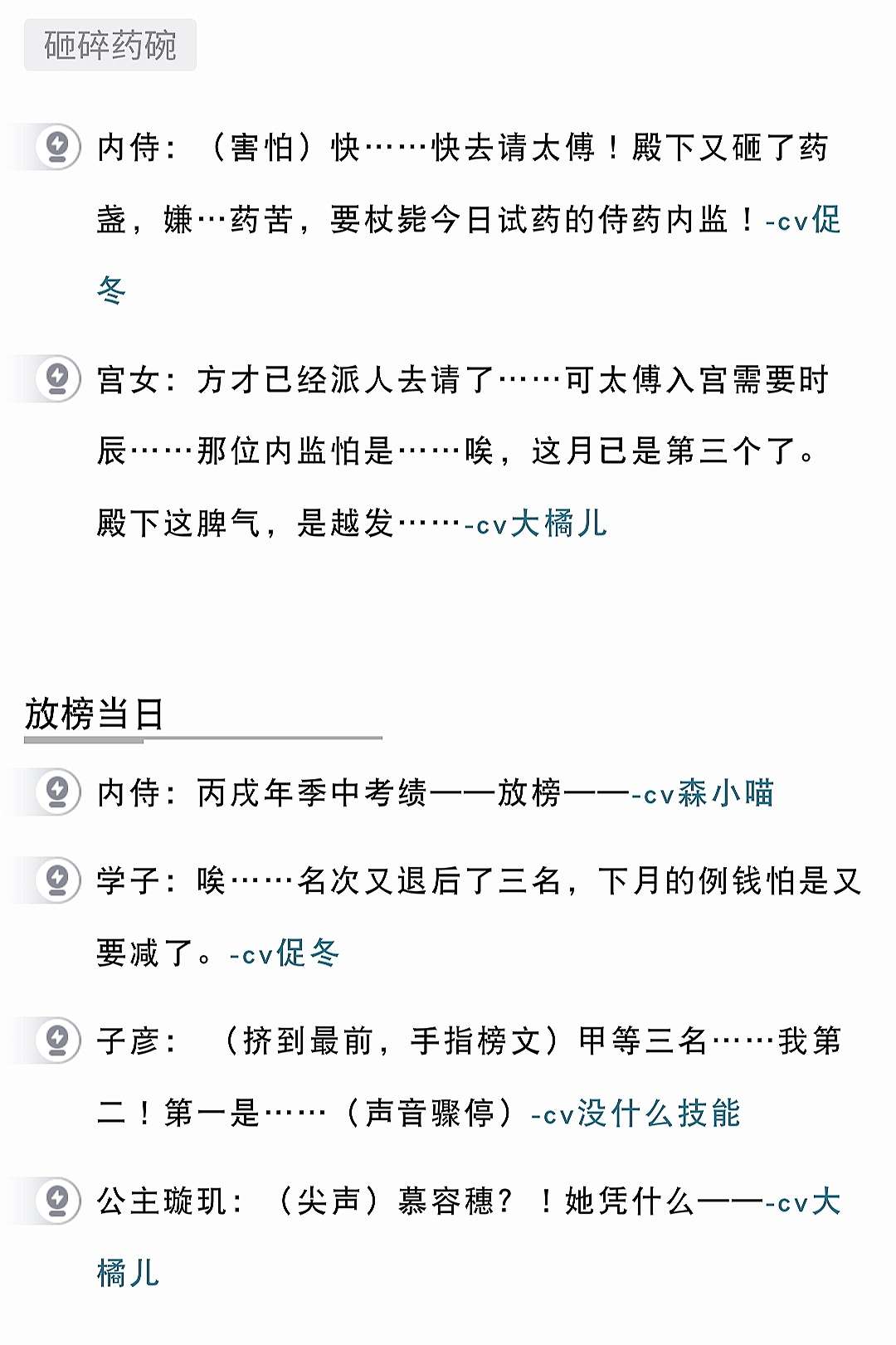This screenshot has height=1345, width=896.
Task: Open the -cv大橘儿 link on the 宫女 line
Action: [535, 524]
